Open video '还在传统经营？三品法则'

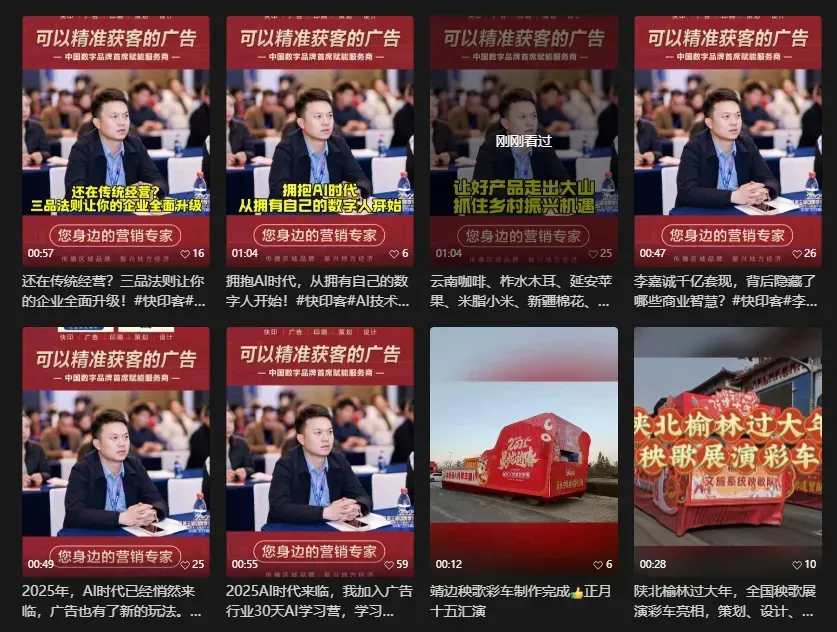coord(116,140)
